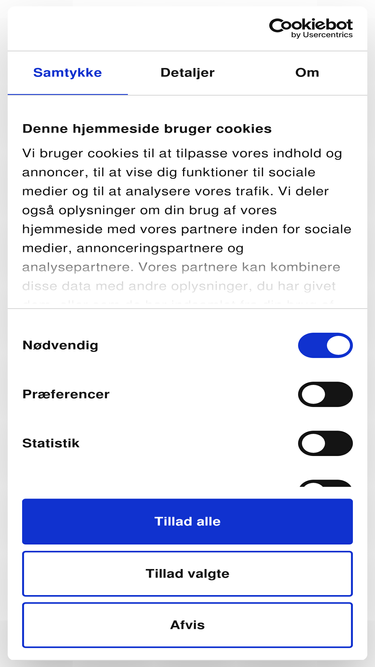Reject cookies with the Afvis button

coord(188,625)
